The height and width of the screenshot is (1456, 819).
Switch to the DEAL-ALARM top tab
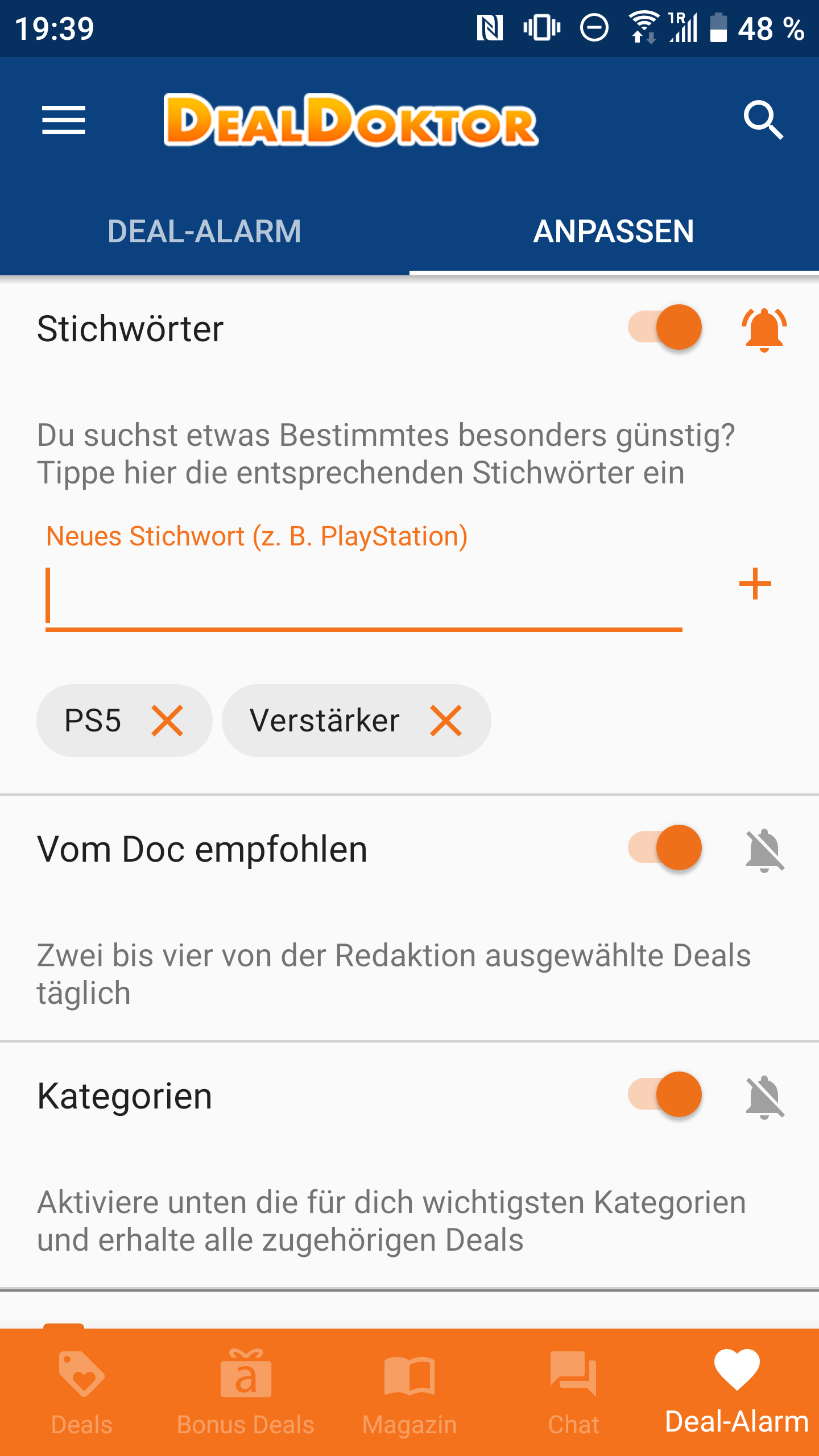[205, 231]
